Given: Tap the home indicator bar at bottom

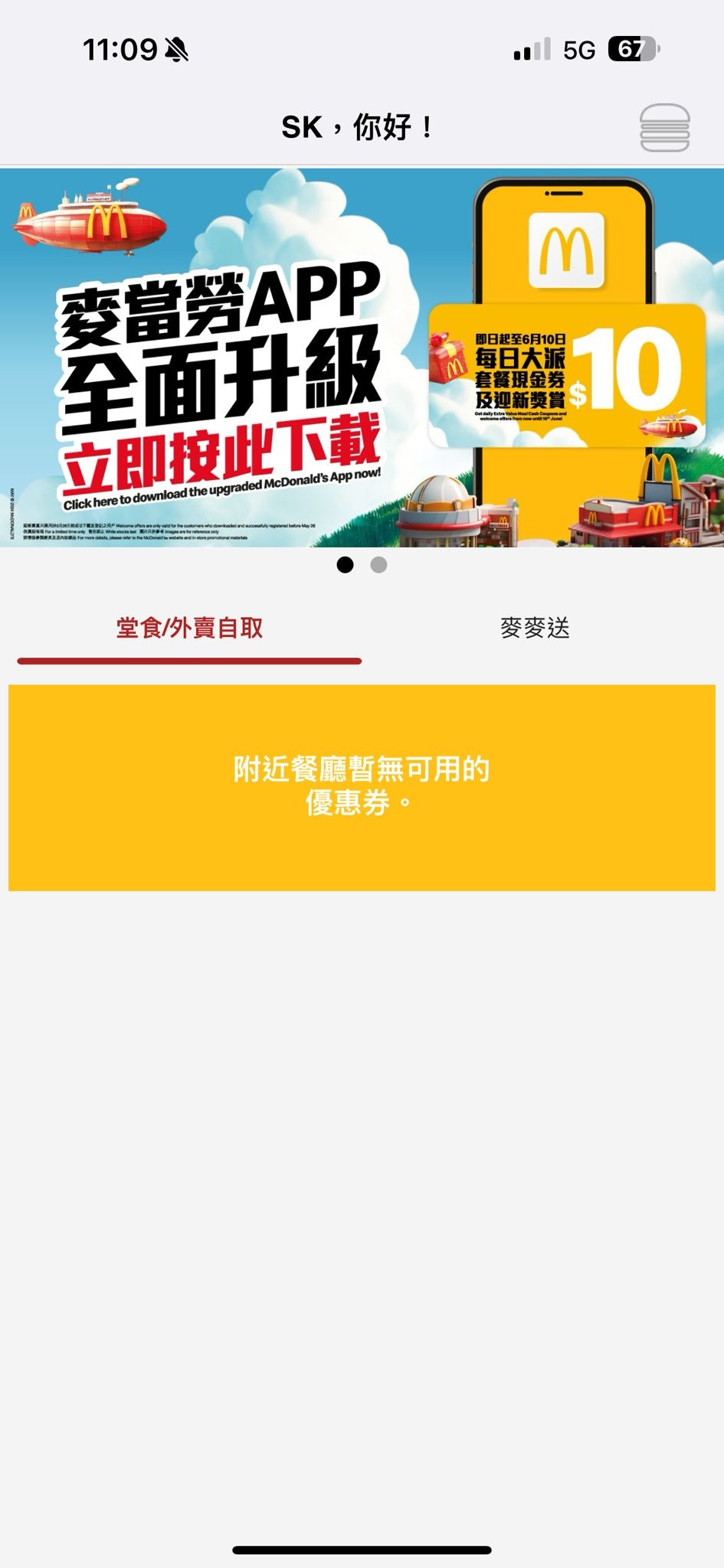Looking at the screenshot, I should coord(362,1548).
